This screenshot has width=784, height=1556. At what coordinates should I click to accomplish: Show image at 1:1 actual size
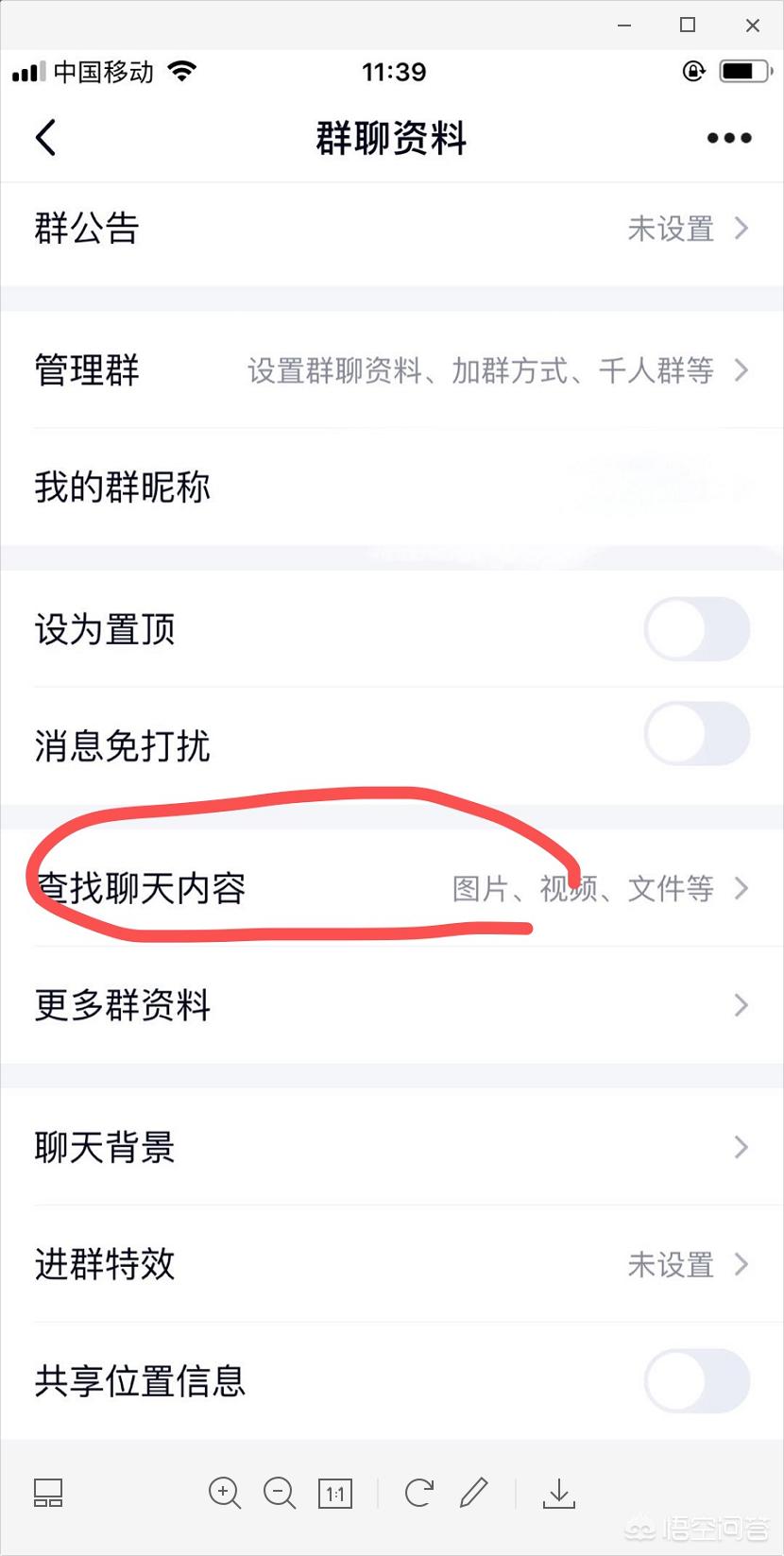pos(334,1494)
